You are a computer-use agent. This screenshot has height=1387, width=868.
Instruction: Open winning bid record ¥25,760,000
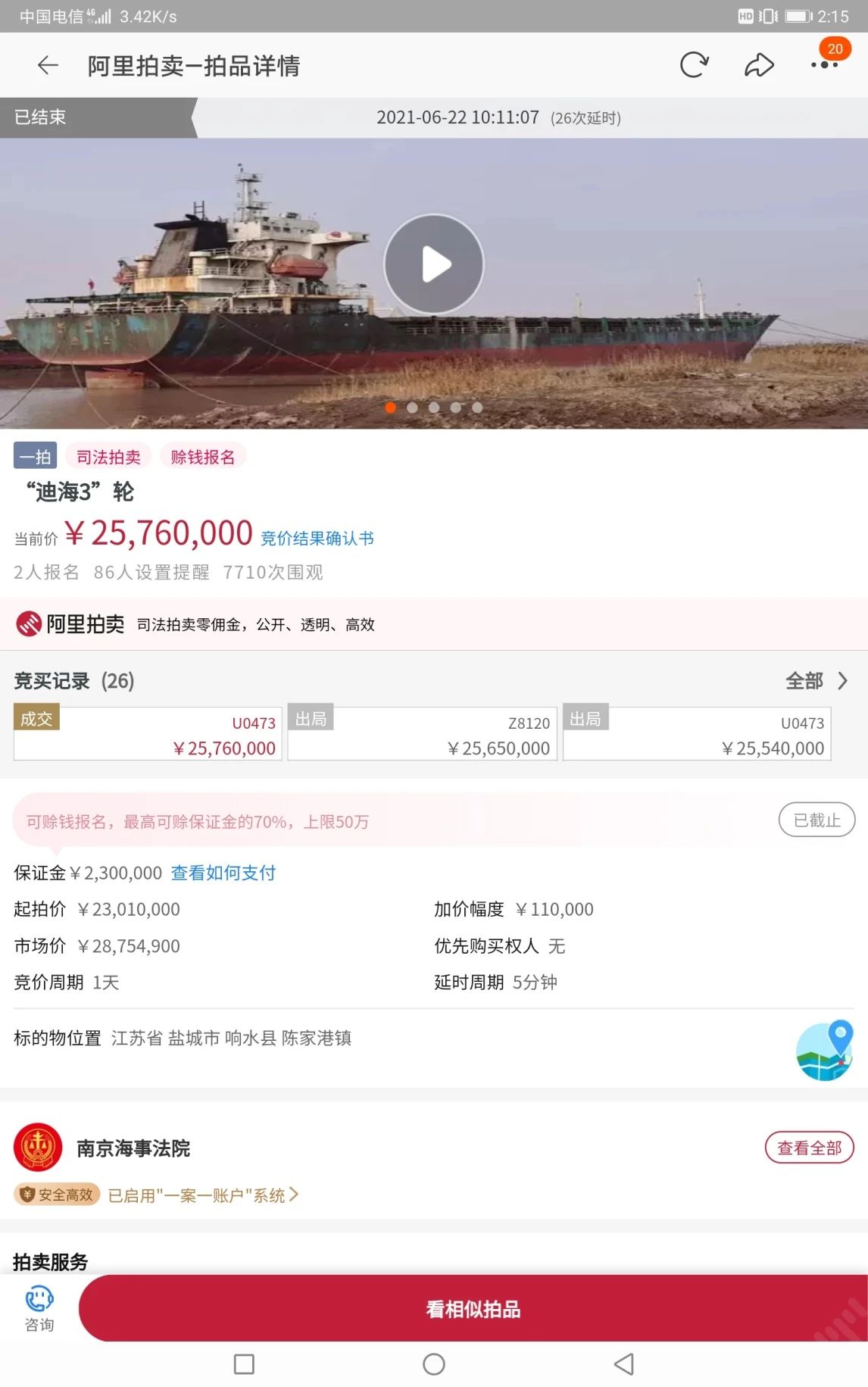point(148,733)
